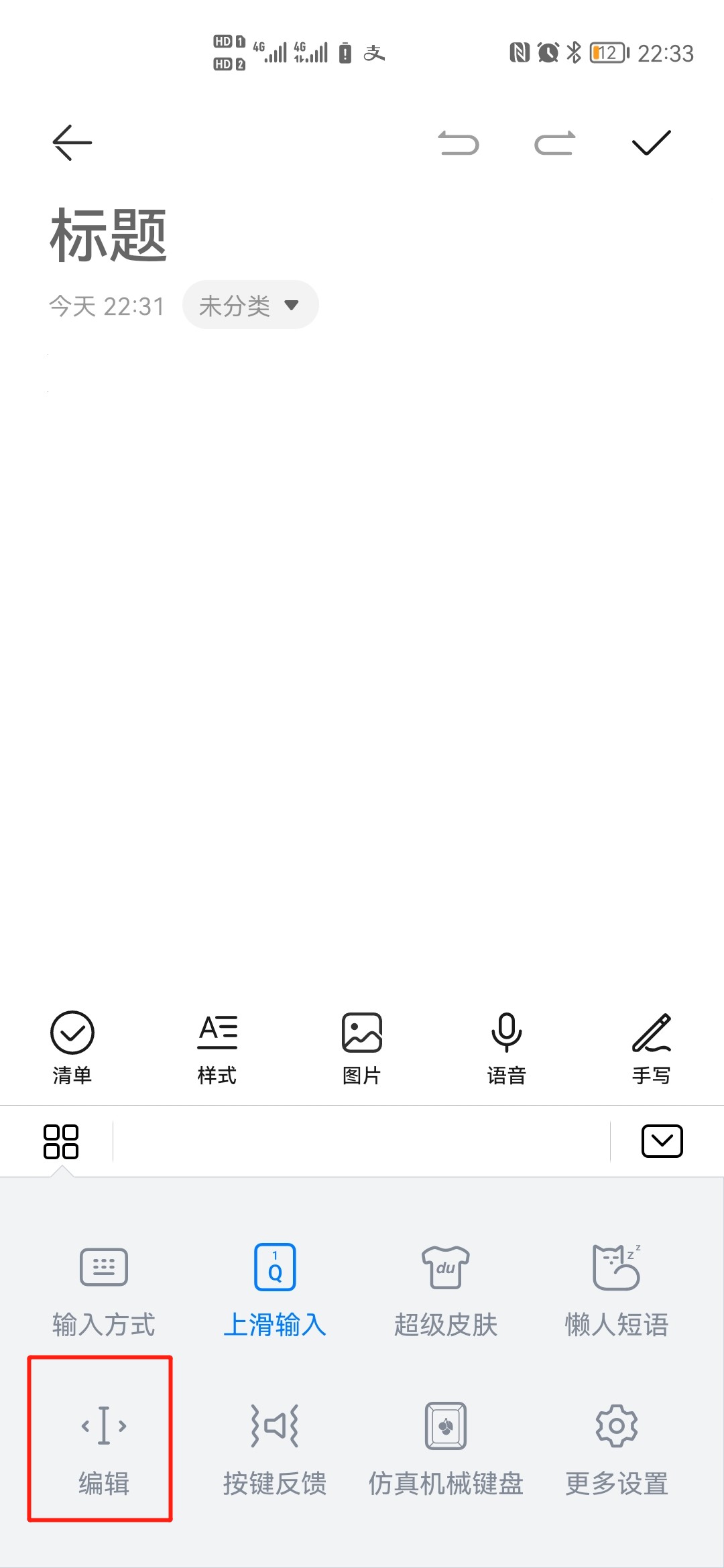The width and height of the screenshot is (724, 1568).
Task: Open 更多设置 more settings
Action: pyautogui.click(x=617, y=1449)
